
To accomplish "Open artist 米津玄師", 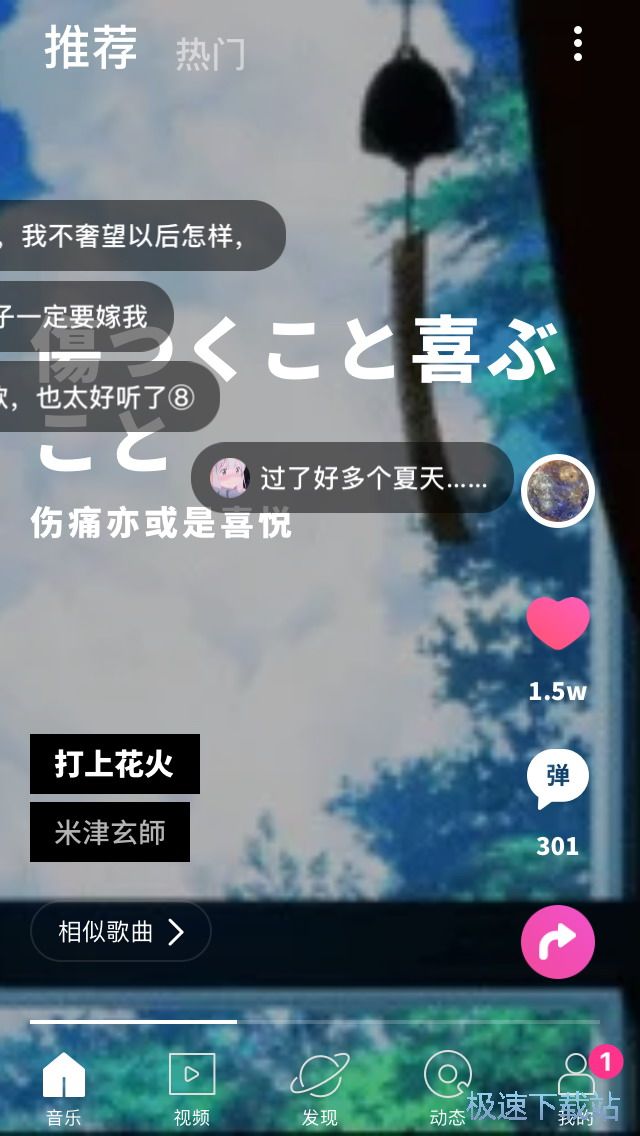I will pos(110,832).
